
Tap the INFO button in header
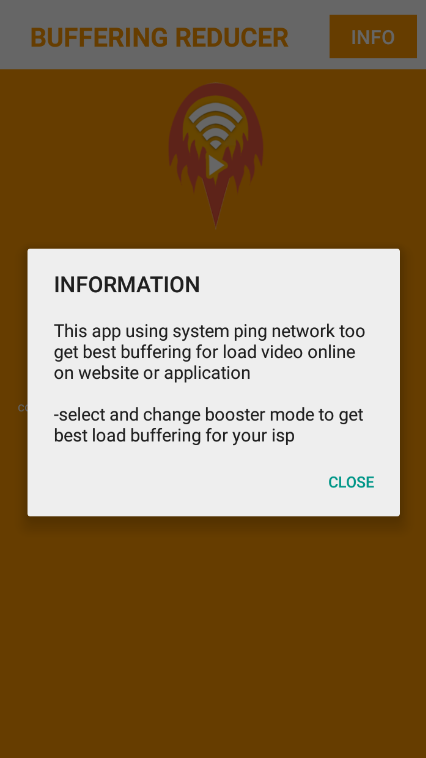pos(373,37)
